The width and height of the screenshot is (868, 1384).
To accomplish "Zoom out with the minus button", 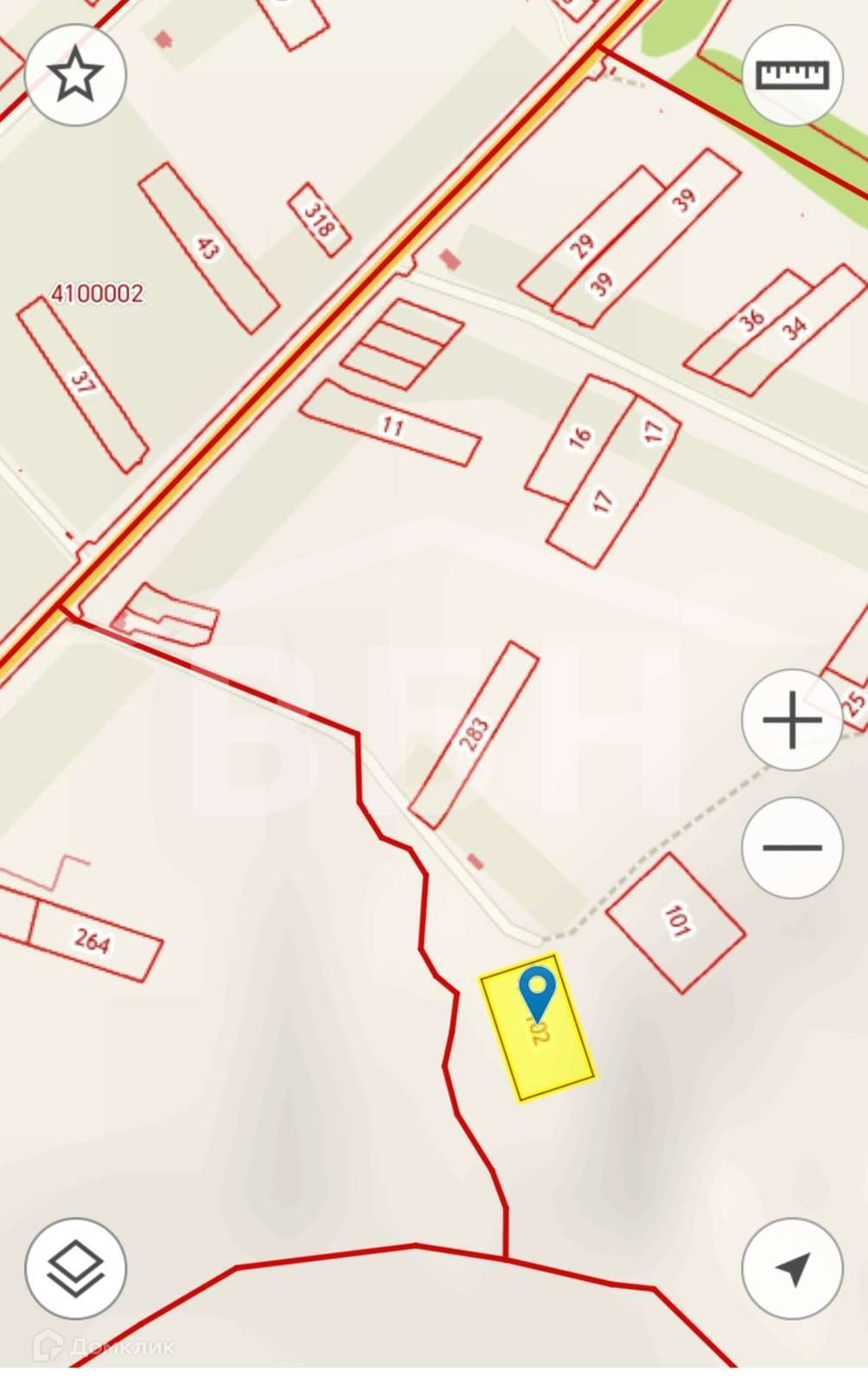I will pos(792,848).
